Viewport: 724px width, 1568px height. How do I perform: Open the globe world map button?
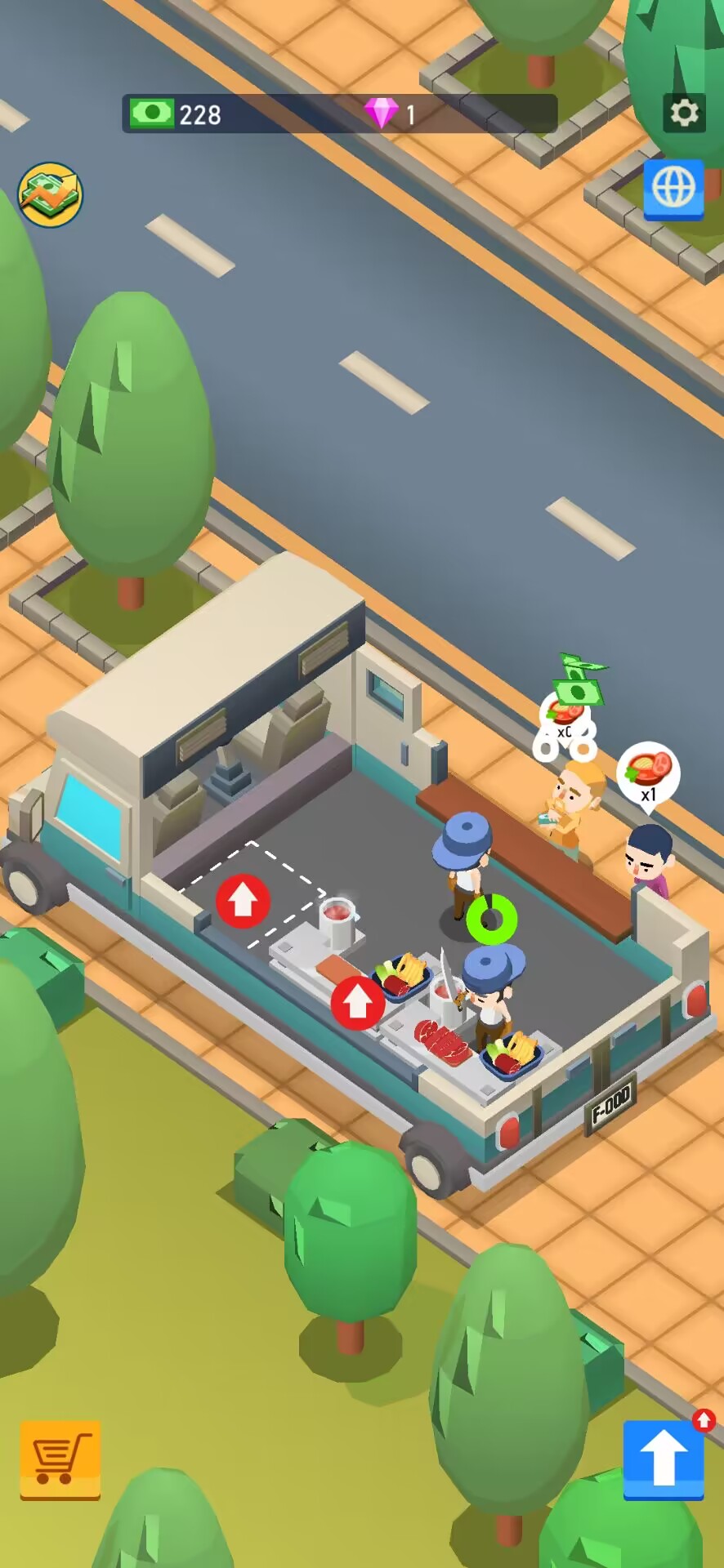pyautogui.click(x=673, y=189)
